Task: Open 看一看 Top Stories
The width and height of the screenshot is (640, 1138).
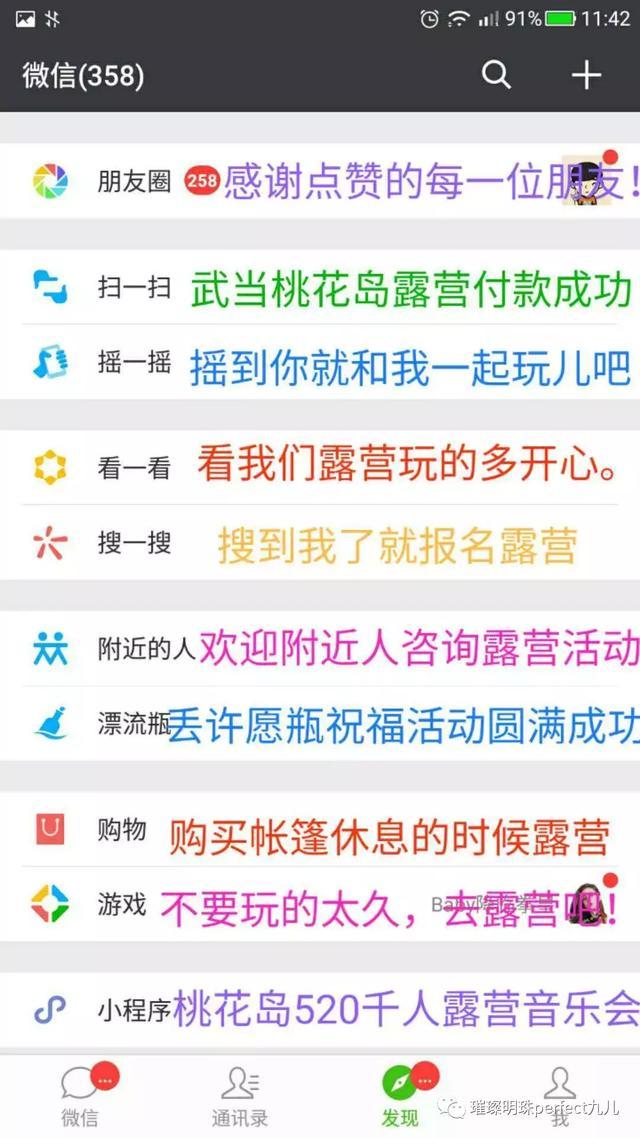Action: click(x=134, y=468)
